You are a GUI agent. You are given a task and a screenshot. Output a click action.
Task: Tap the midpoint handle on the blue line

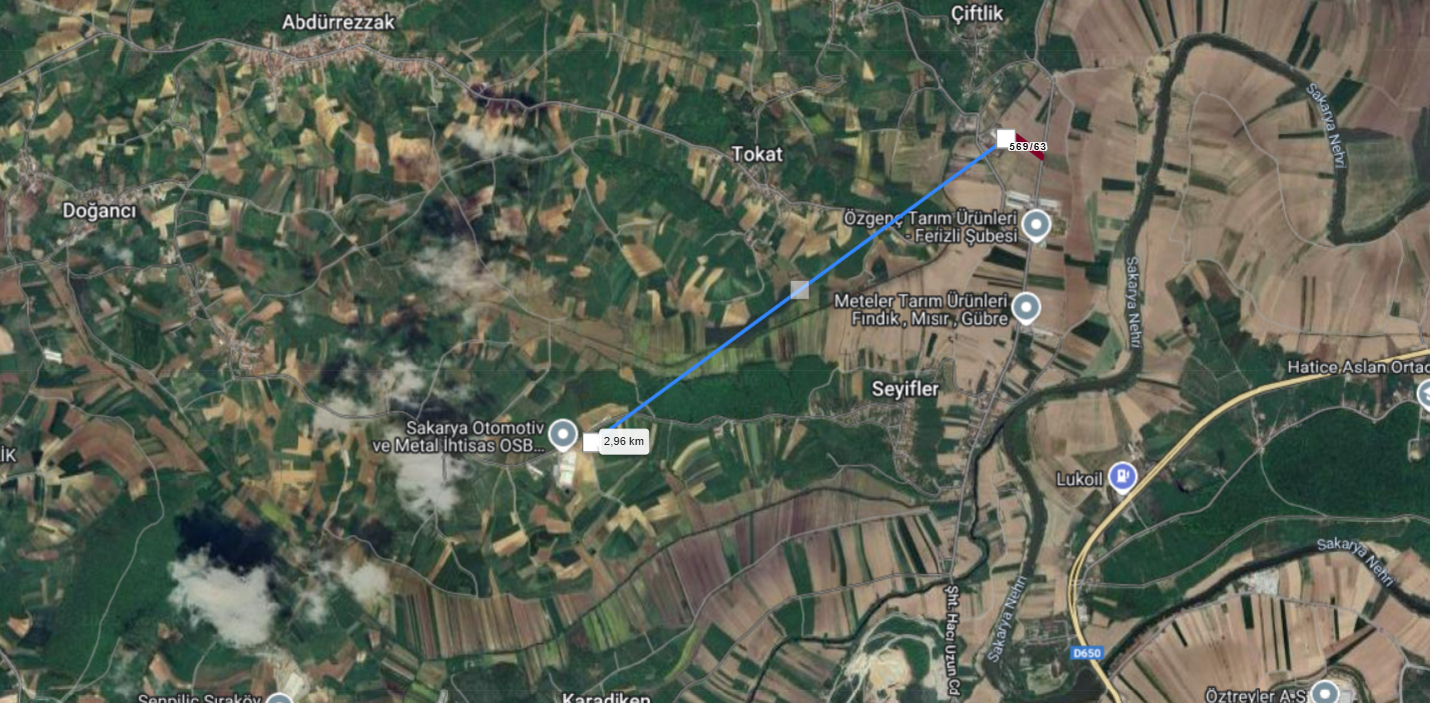click(799, 290)
